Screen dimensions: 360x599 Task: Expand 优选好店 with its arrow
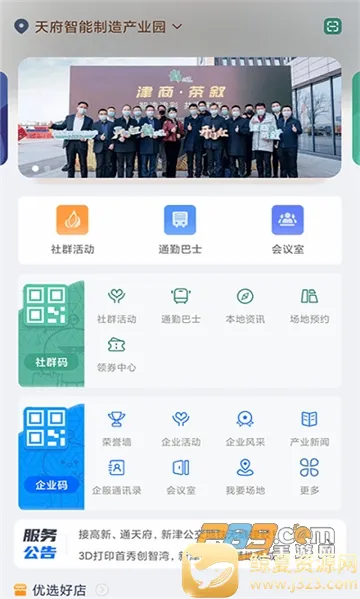coord(102,589)
